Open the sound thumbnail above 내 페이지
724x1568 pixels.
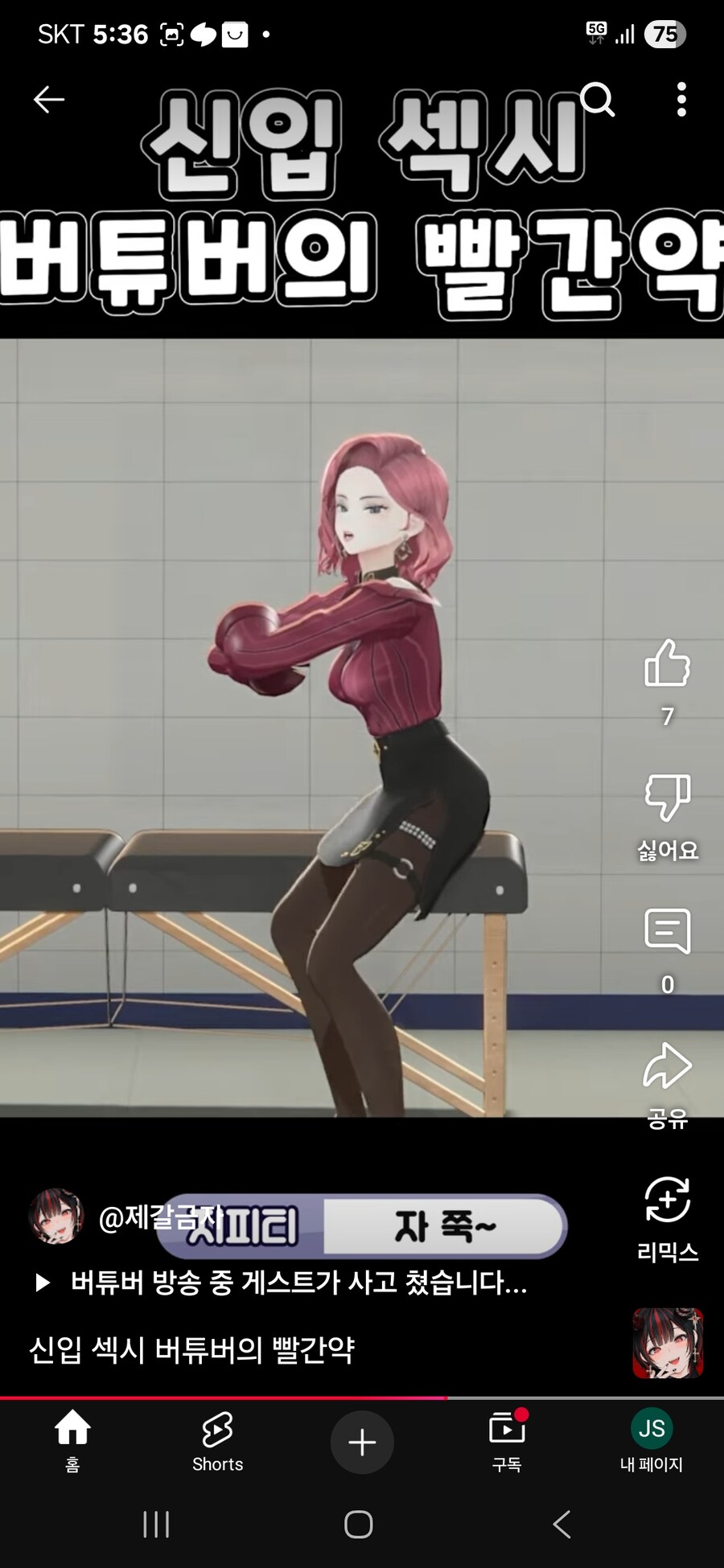click(x=668, y=1343)
